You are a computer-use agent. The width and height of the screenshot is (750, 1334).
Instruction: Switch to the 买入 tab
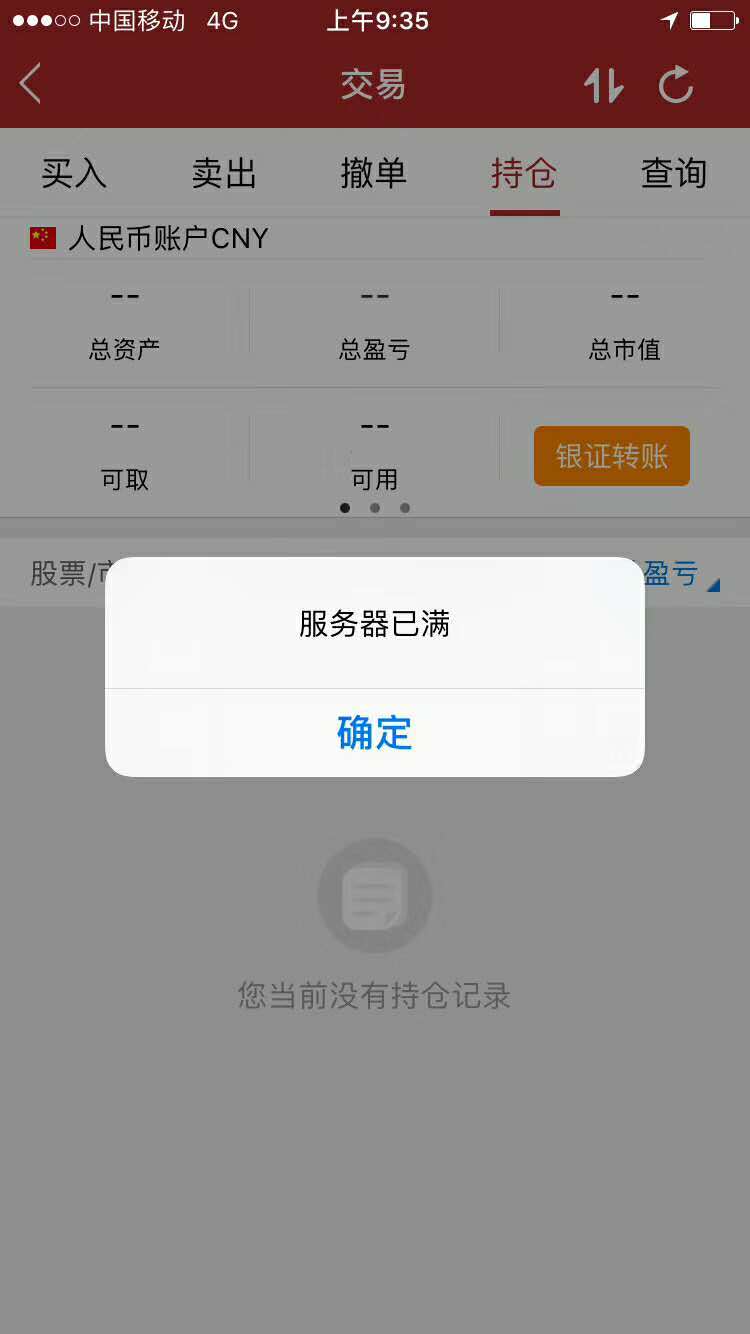tap(74, 174)
